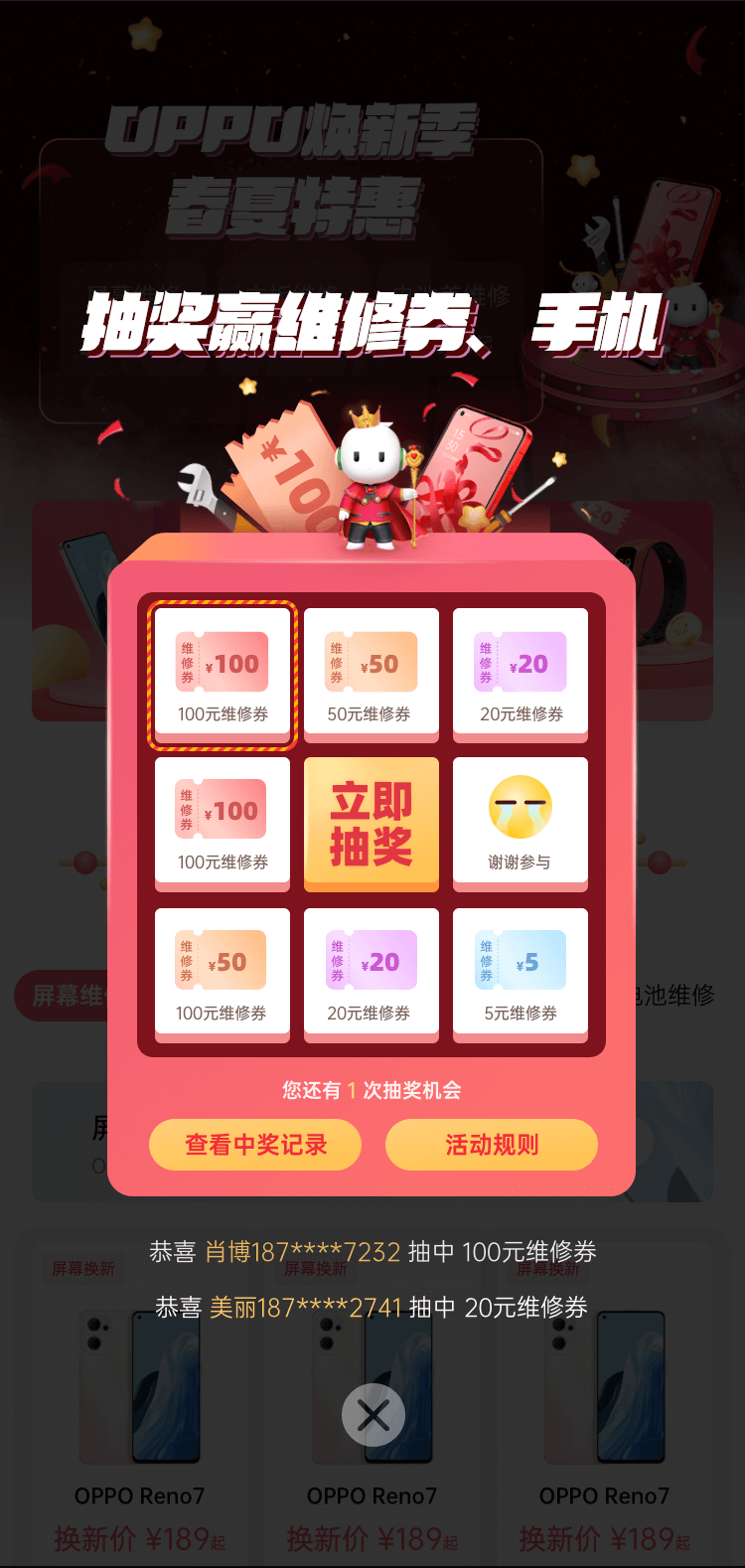Tap the 立即抽奖 draw button
This screenshot has width=745, height=1568.
coord(372,823)
